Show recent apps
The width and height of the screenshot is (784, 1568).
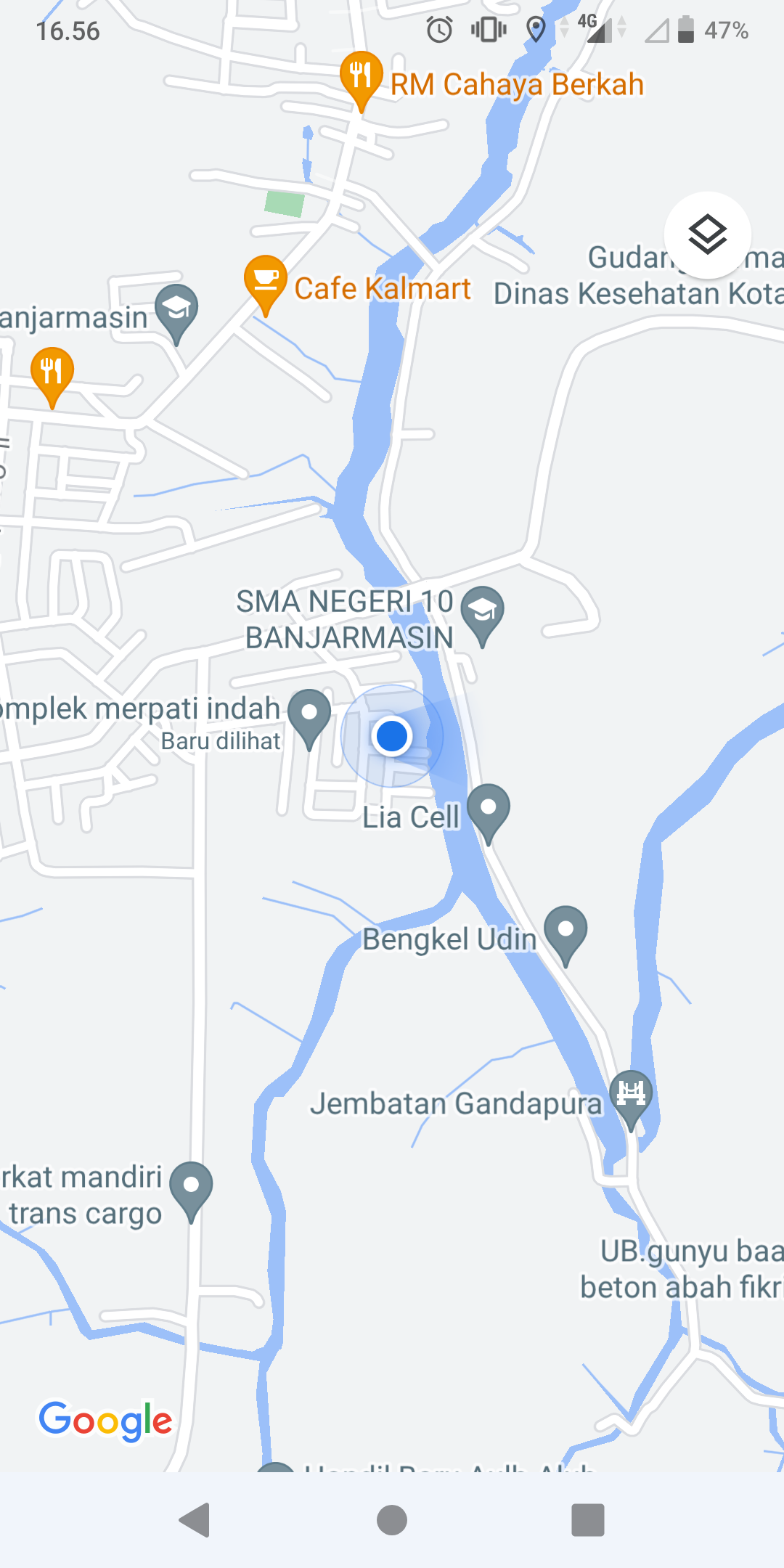(588, 1520)
